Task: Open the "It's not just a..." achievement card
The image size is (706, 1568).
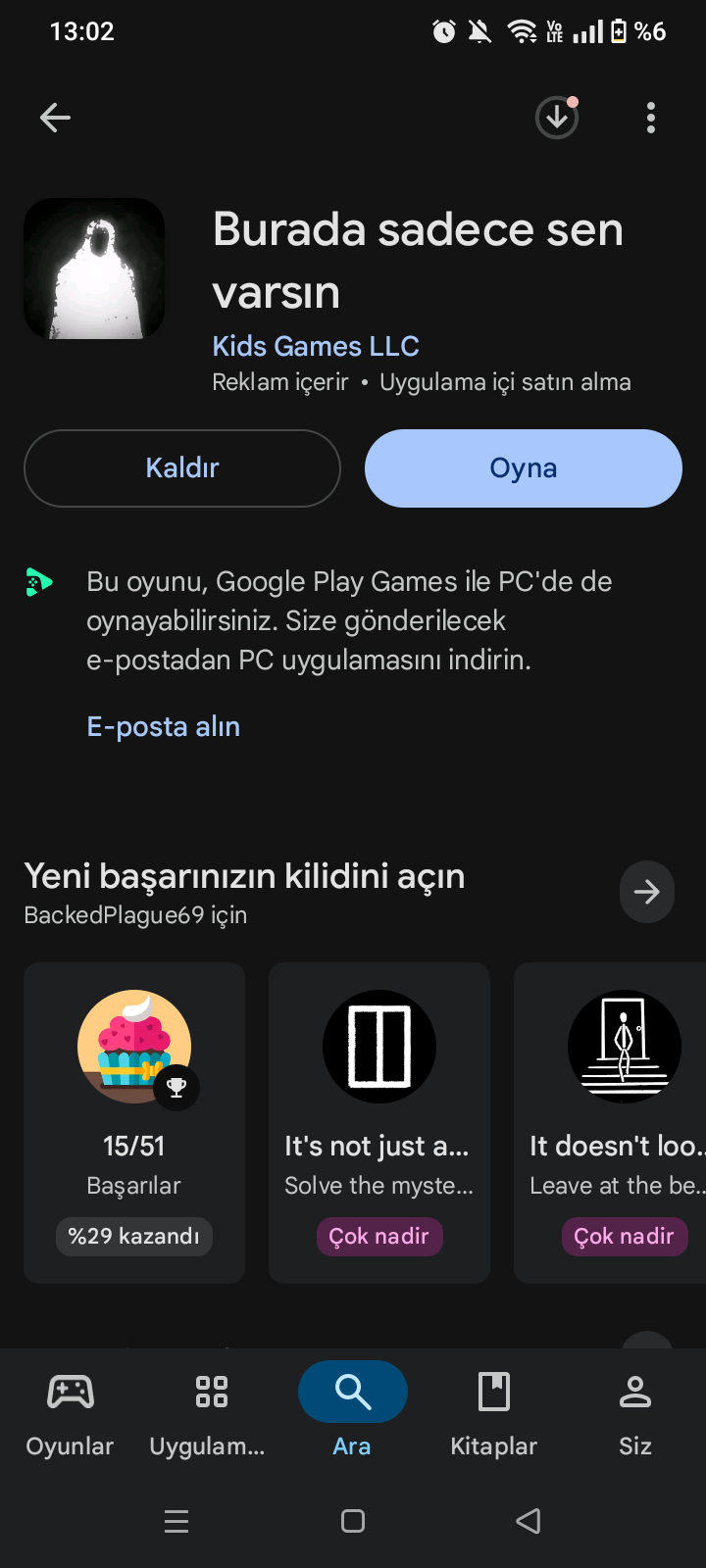Action: point(379,1122)
